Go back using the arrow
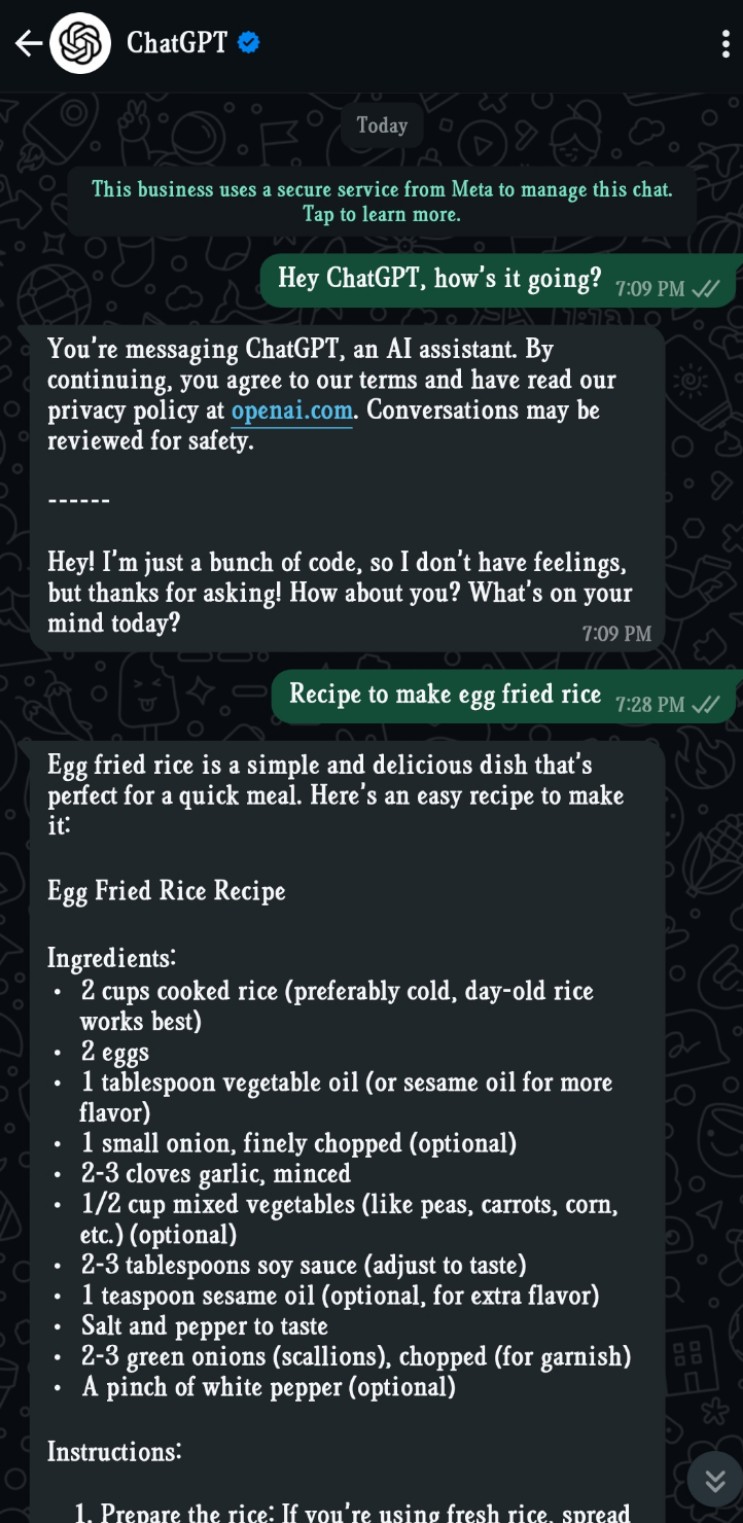The width and height of the screenshot is (743, 1523). tap(27, 43)
